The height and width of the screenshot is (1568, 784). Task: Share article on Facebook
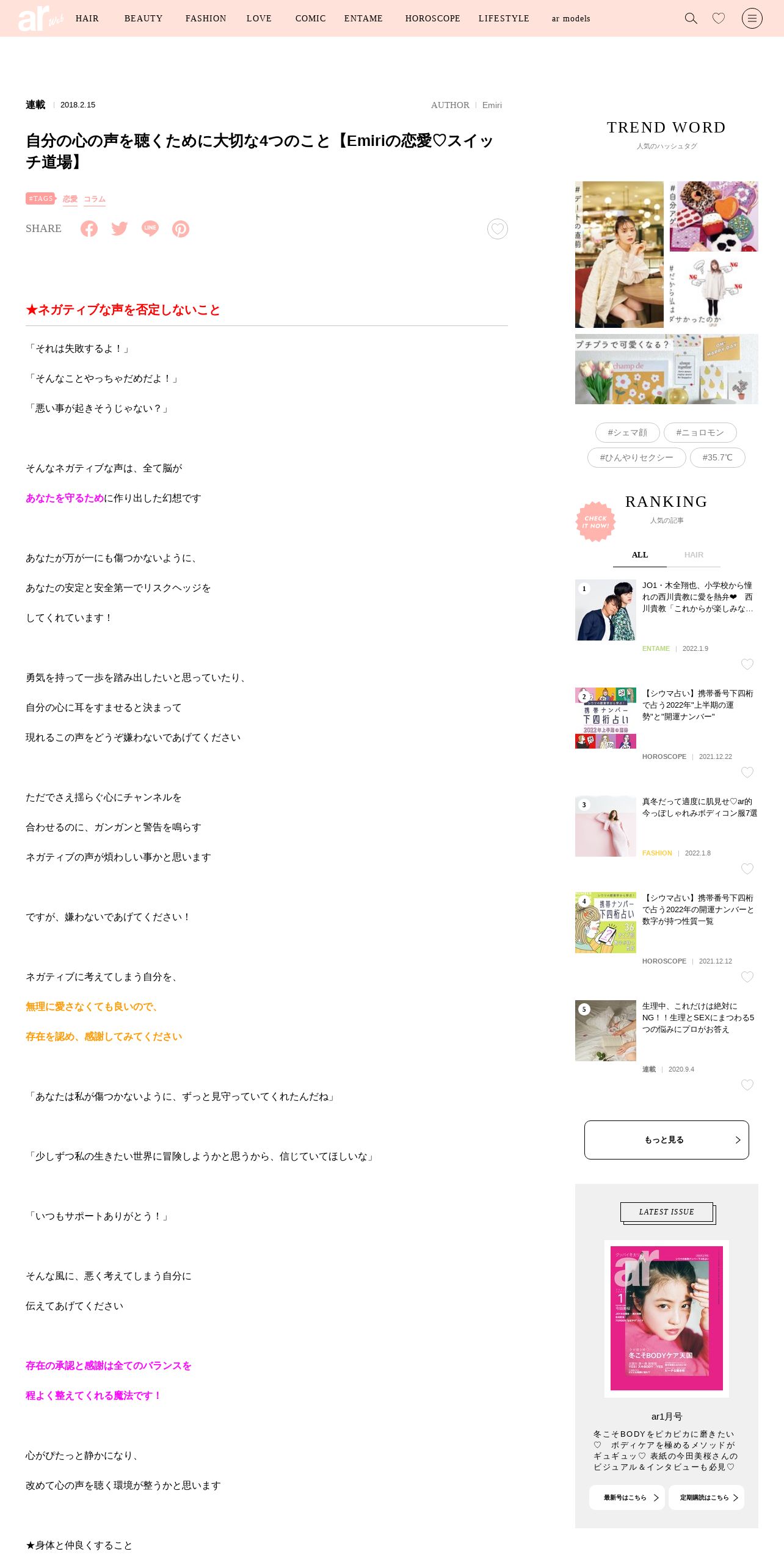tap(89, 228)
